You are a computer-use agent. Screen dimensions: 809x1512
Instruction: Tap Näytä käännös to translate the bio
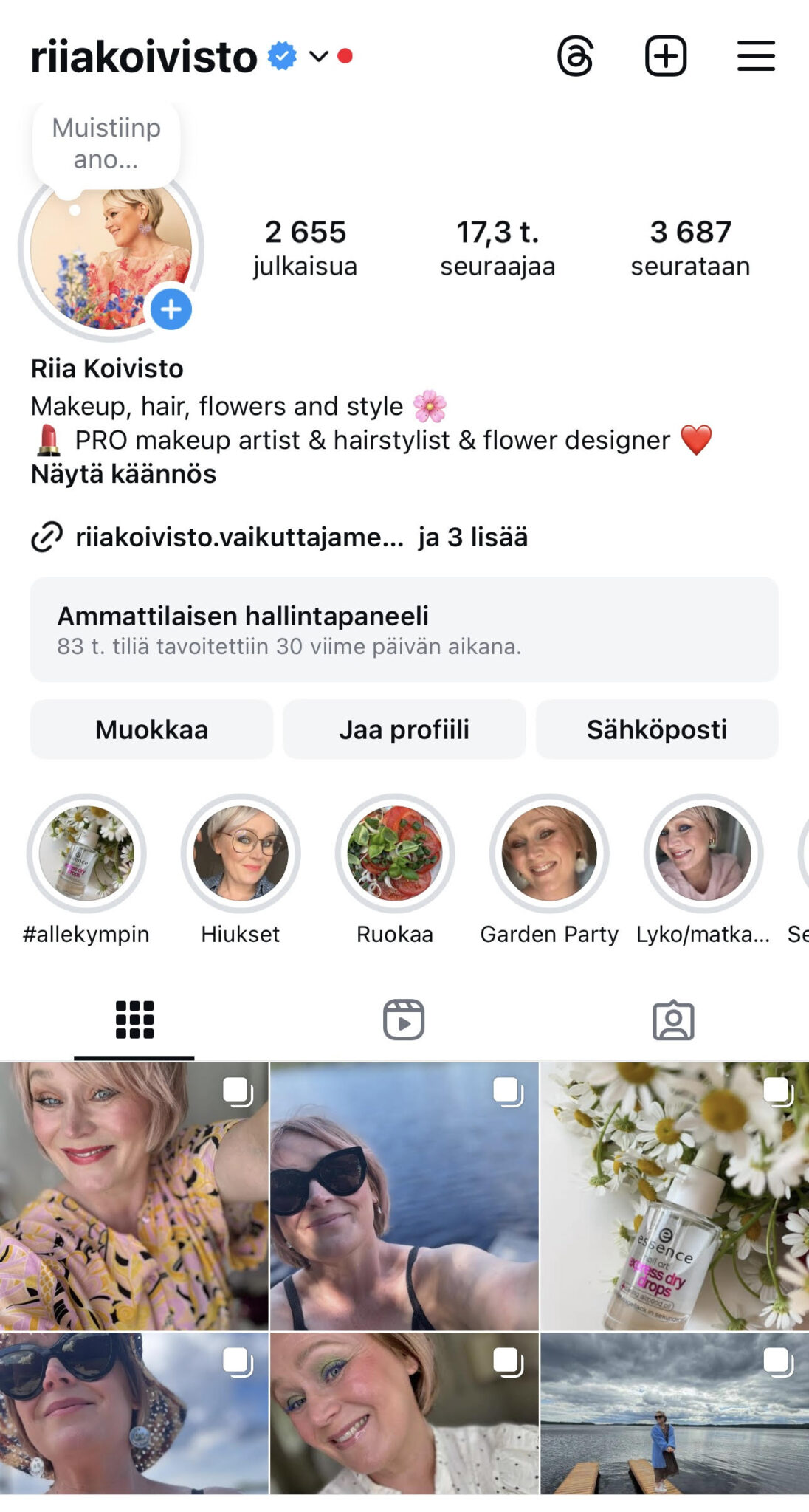(x=123, y=474)
